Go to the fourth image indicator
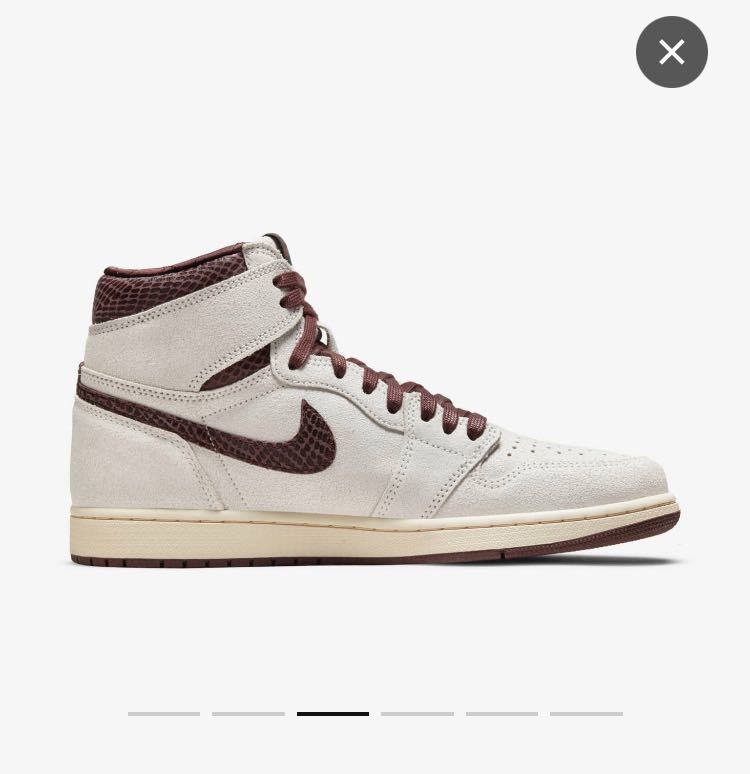The image size is (750, 774). pyautogui.click(x=417, y=713)
